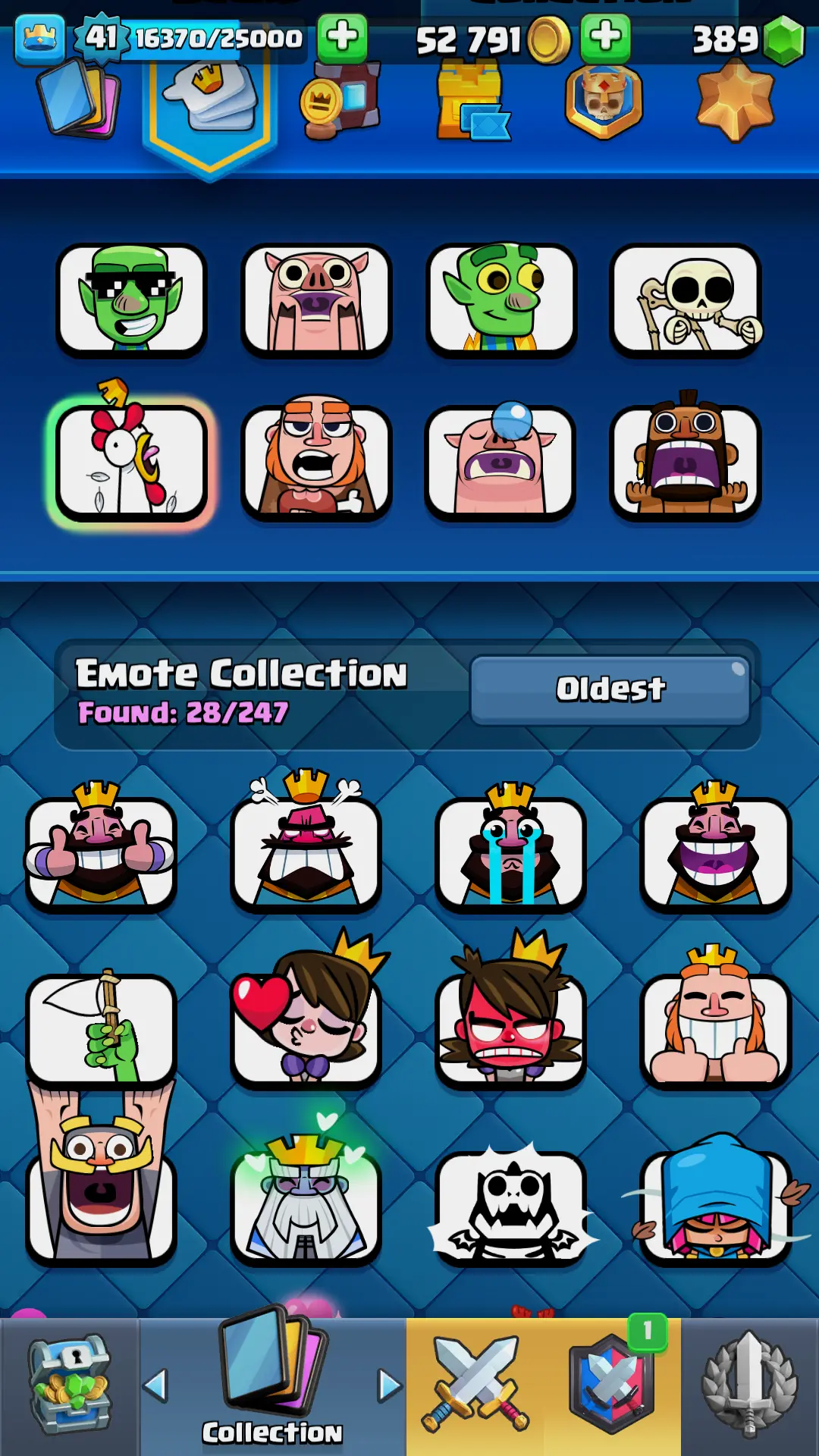Tap the chicken emote in the deck

(132, 460)
